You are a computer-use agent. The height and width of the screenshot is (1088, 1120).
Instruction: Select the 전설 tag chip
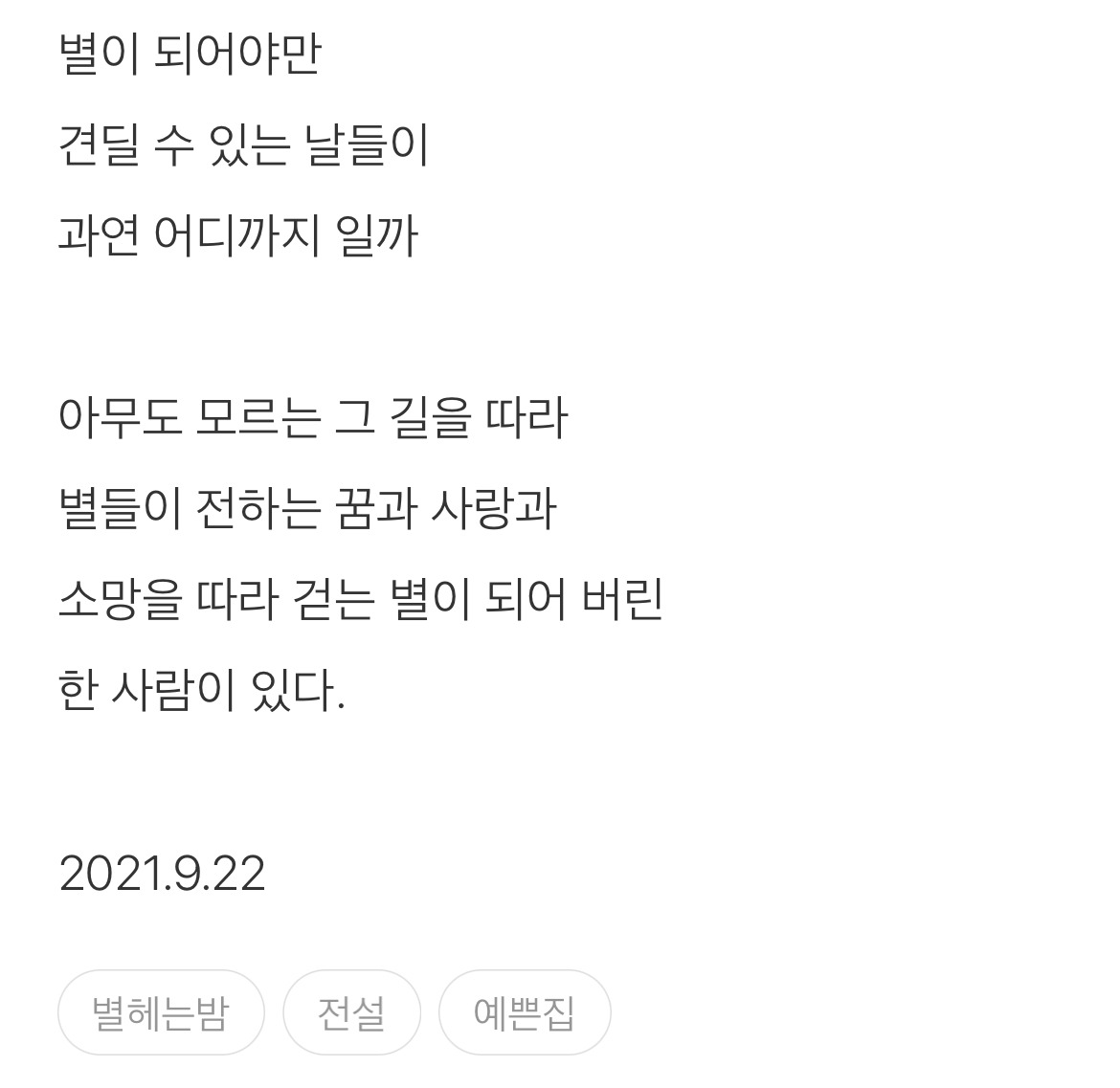pyautogui.click(x=351, y=1012)
